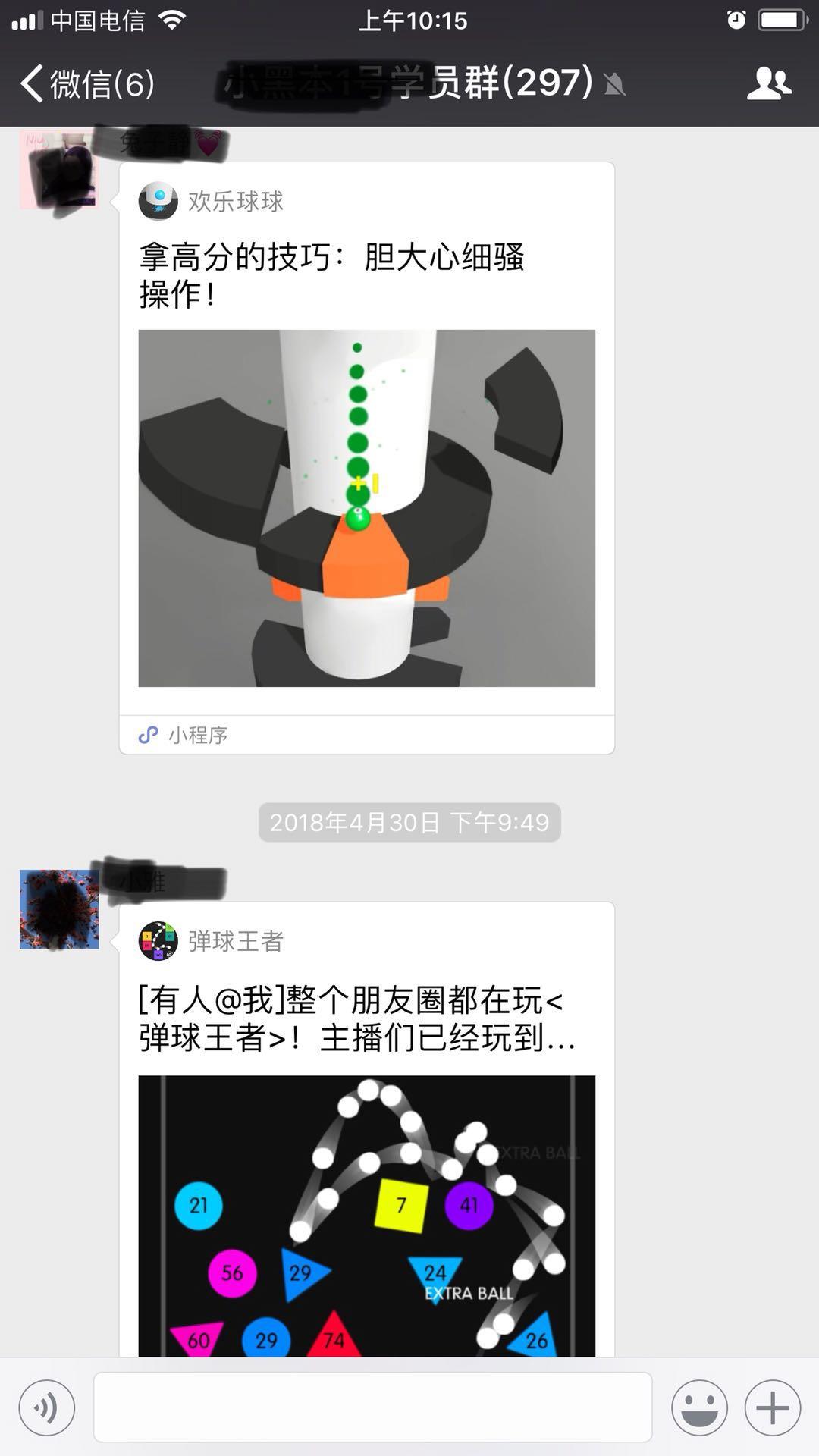The image size is (819, 1456).
Task: Switch to voice message input
Action: click(47, 1408)
